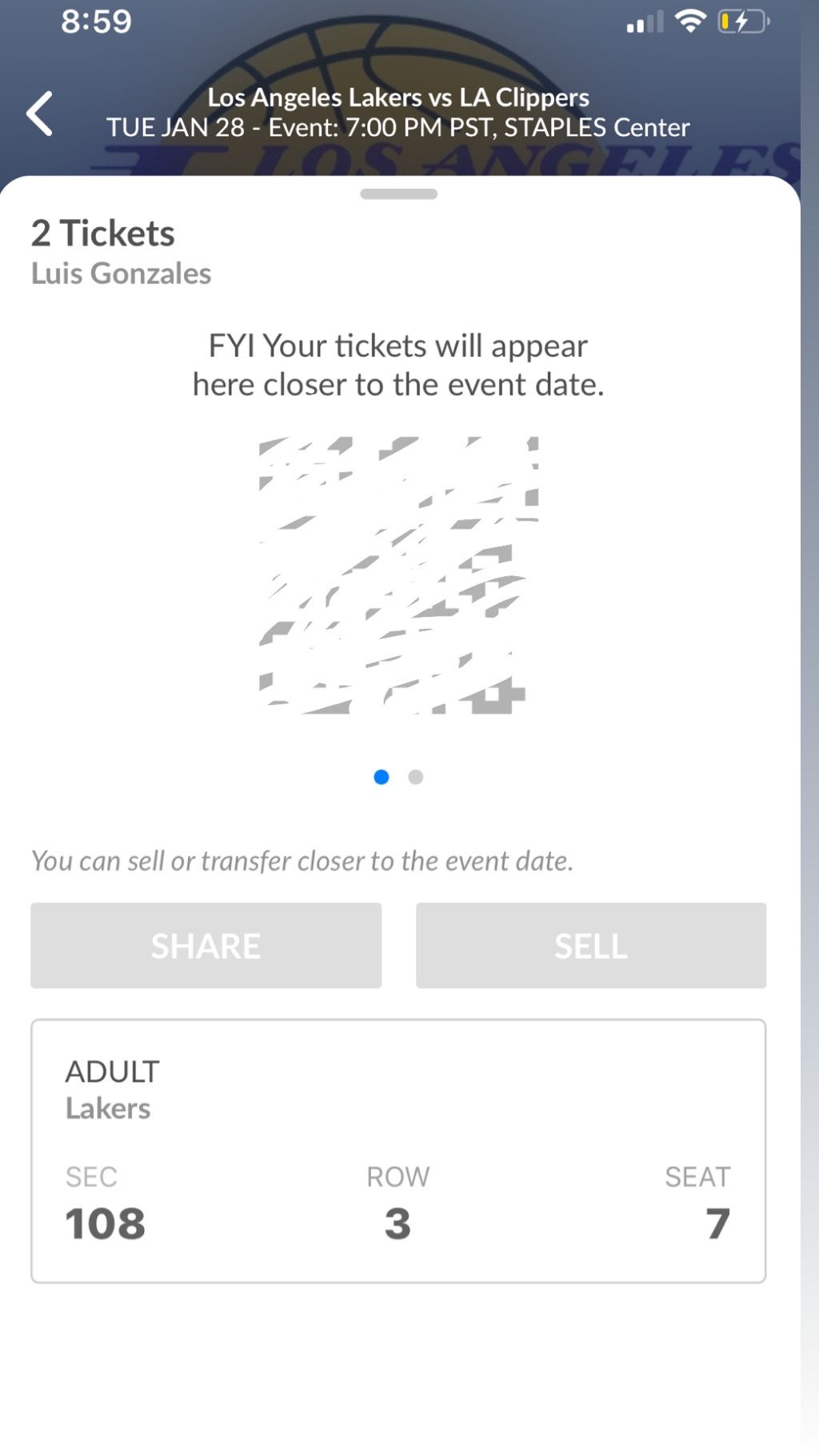The width and height of the screenshot is (819, 1456).
Task: Jump to the second ticket page dot
Action: [x=415, y=777]
